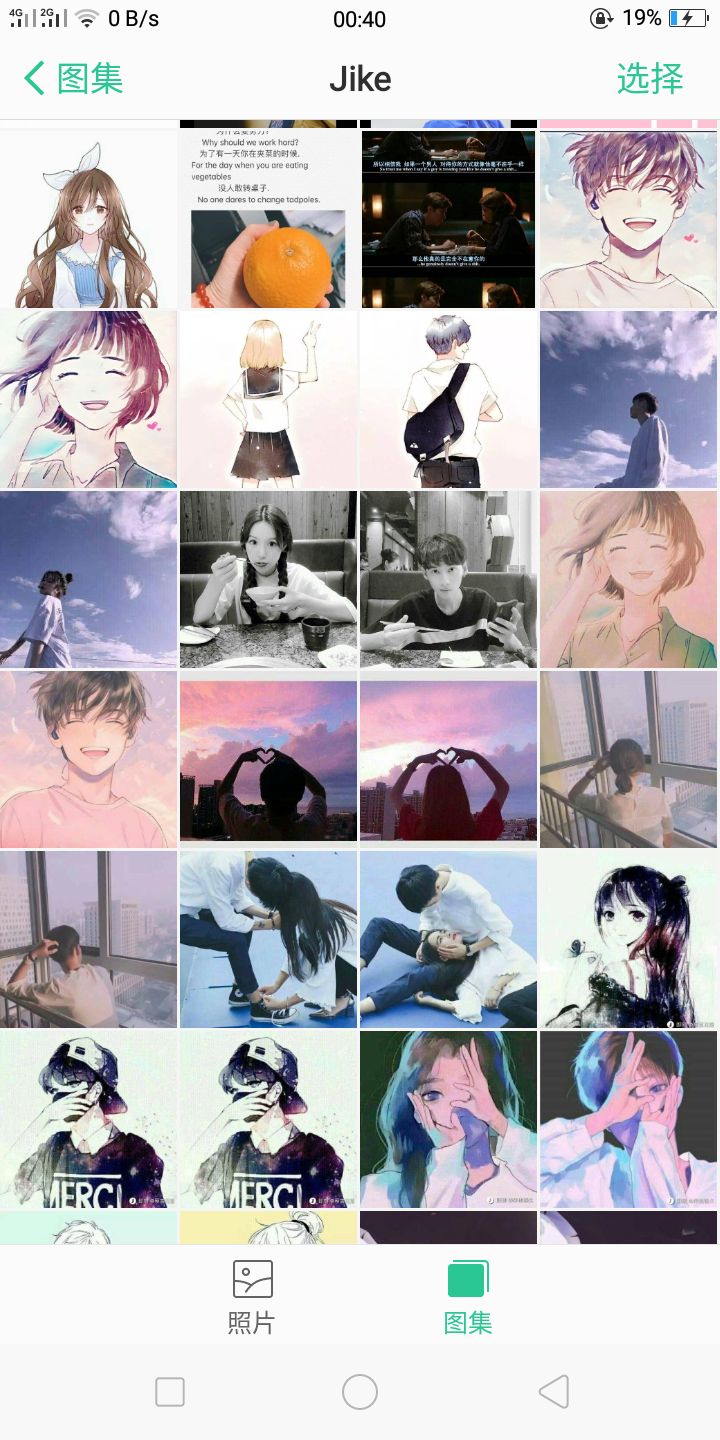Open the photo of girl tying her shoelace
The image size is (720, 1440).
click(x=268, y=939)
